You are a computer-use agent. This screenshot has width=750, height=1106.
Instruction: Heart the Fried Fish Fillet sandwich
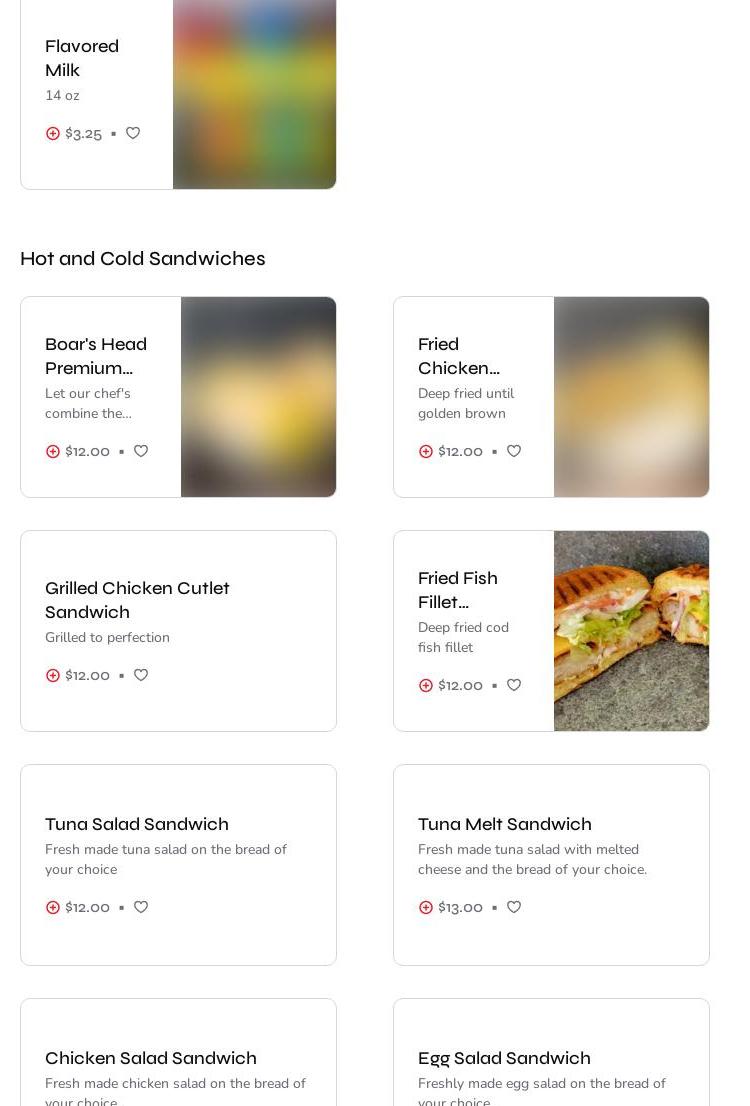click(x=514, y=685)
